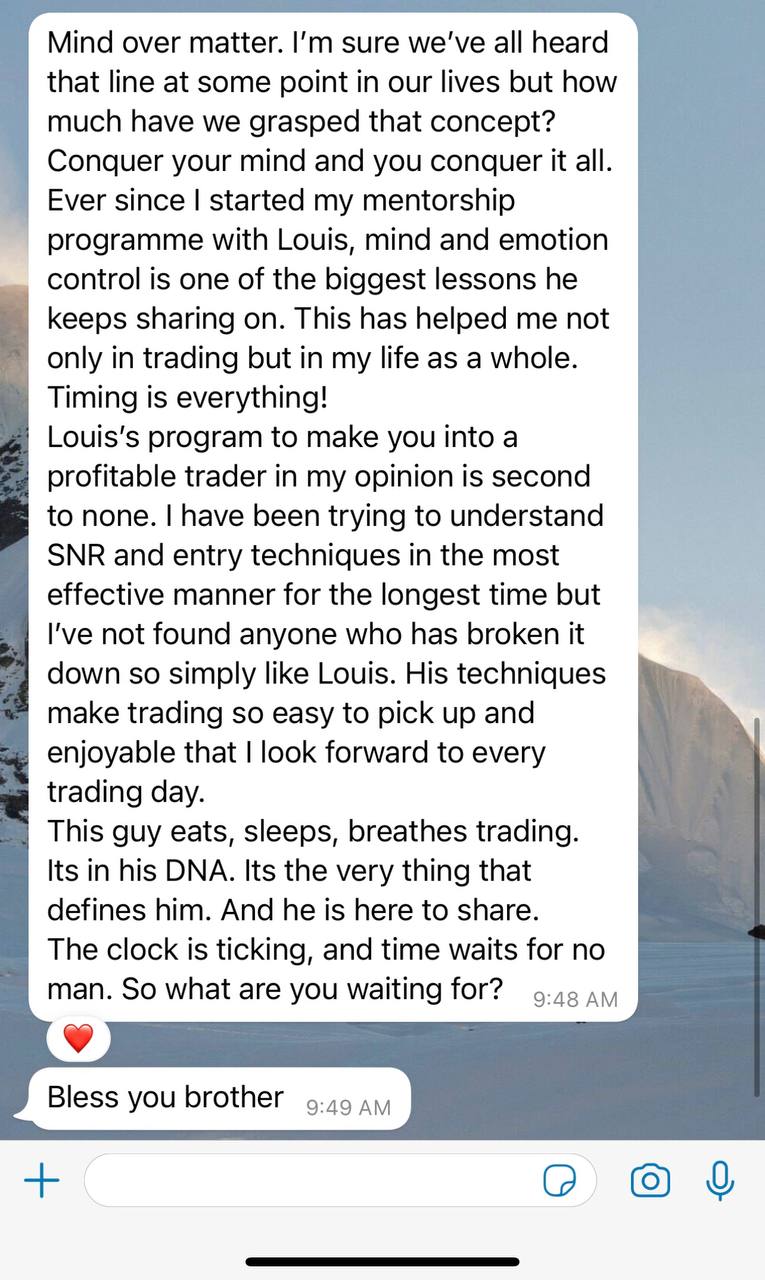View the heart reaction on the message
The width and height of the screenshot is (765, 1280).
coord(78,1039)
